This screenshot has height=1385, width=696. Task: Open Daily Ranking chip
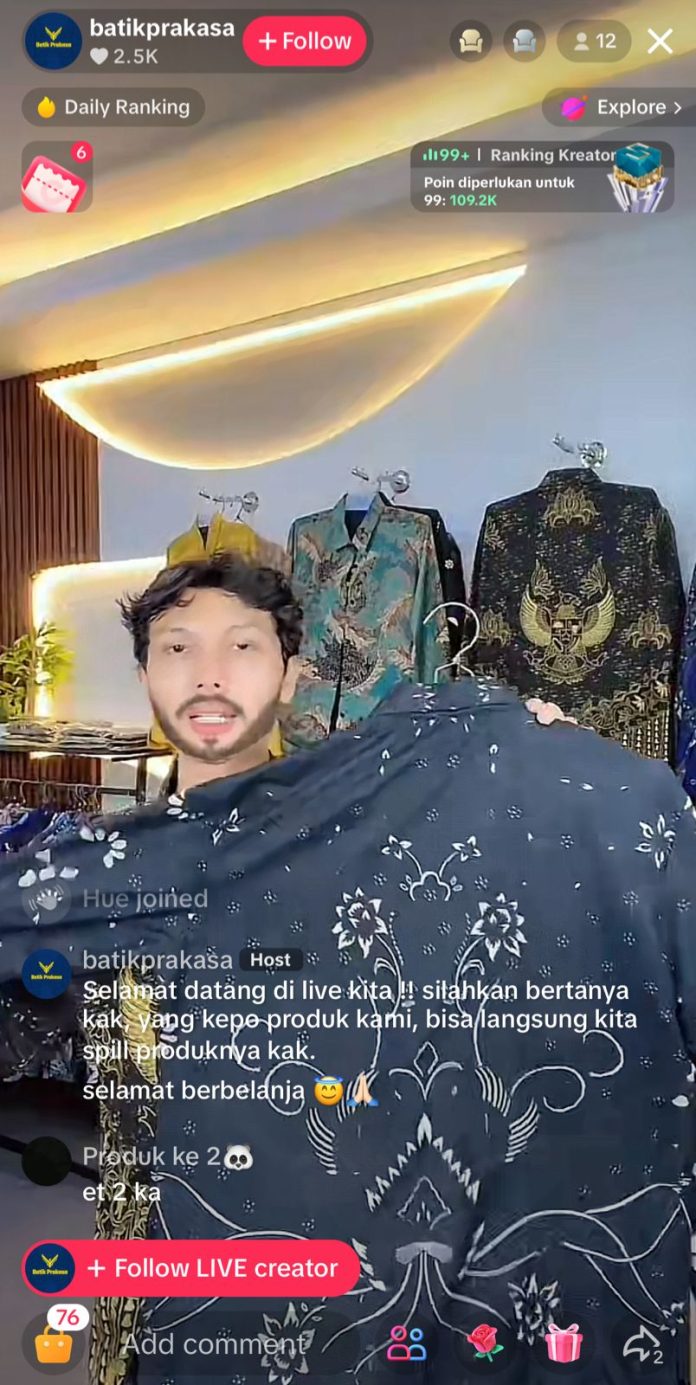coord(113,107)
